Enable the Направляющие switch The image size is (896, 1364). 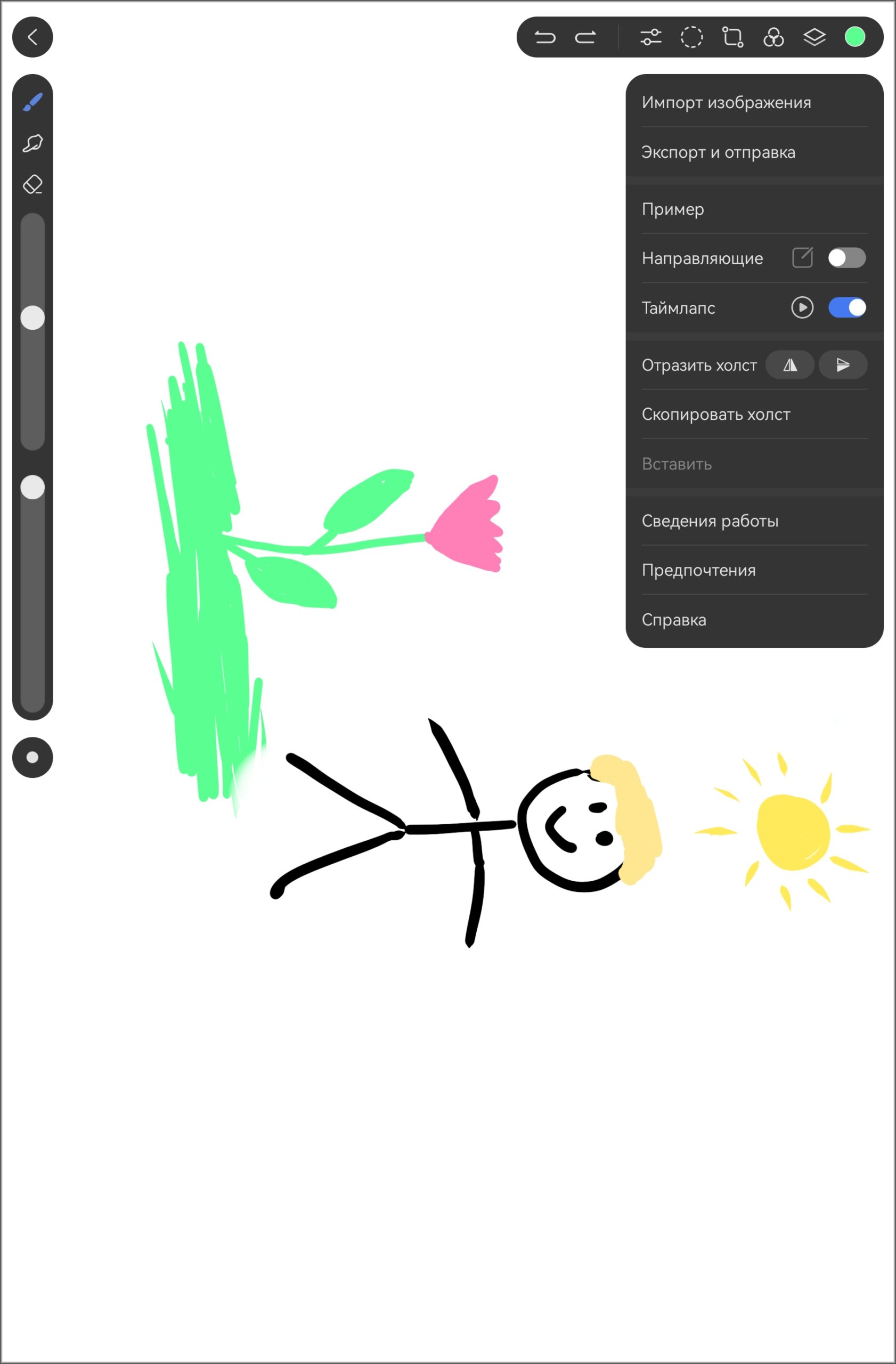coord(847,258)
